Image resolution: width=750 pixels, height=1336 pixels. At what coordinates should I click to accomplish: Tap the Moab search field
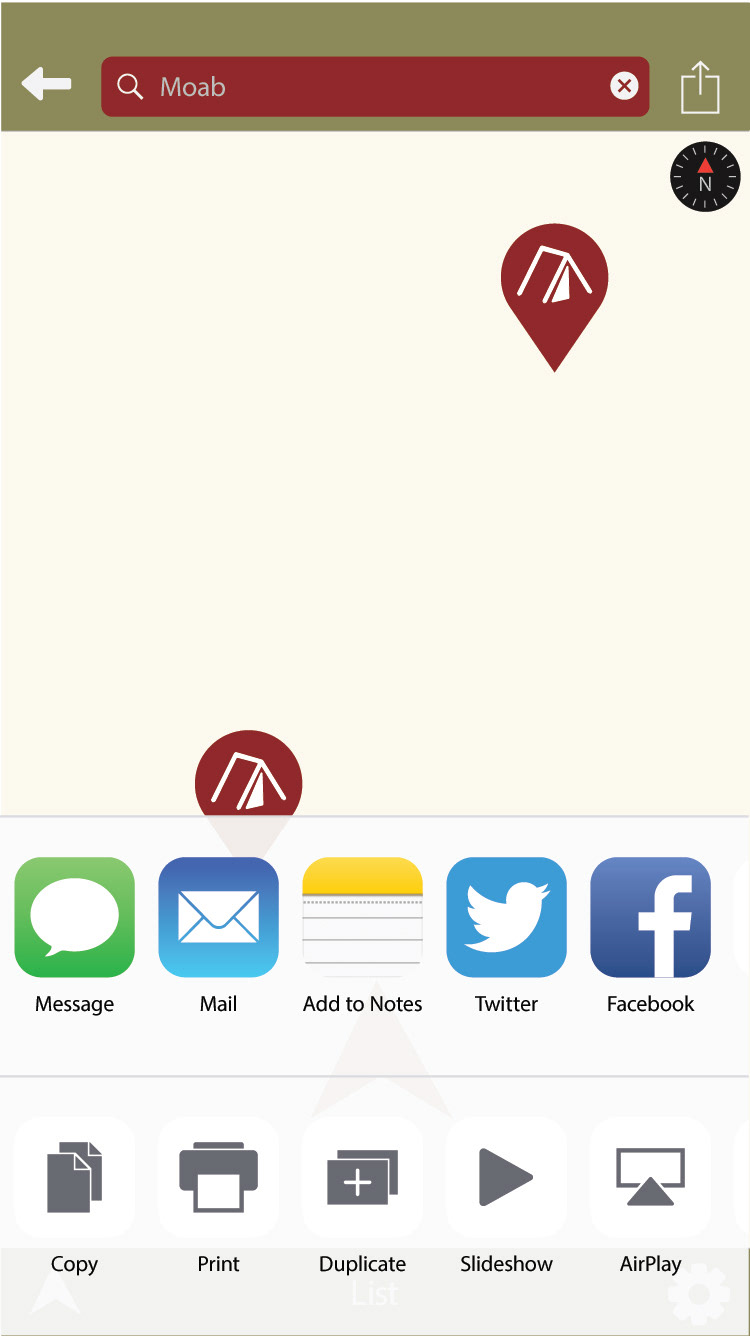click(360, 87)
